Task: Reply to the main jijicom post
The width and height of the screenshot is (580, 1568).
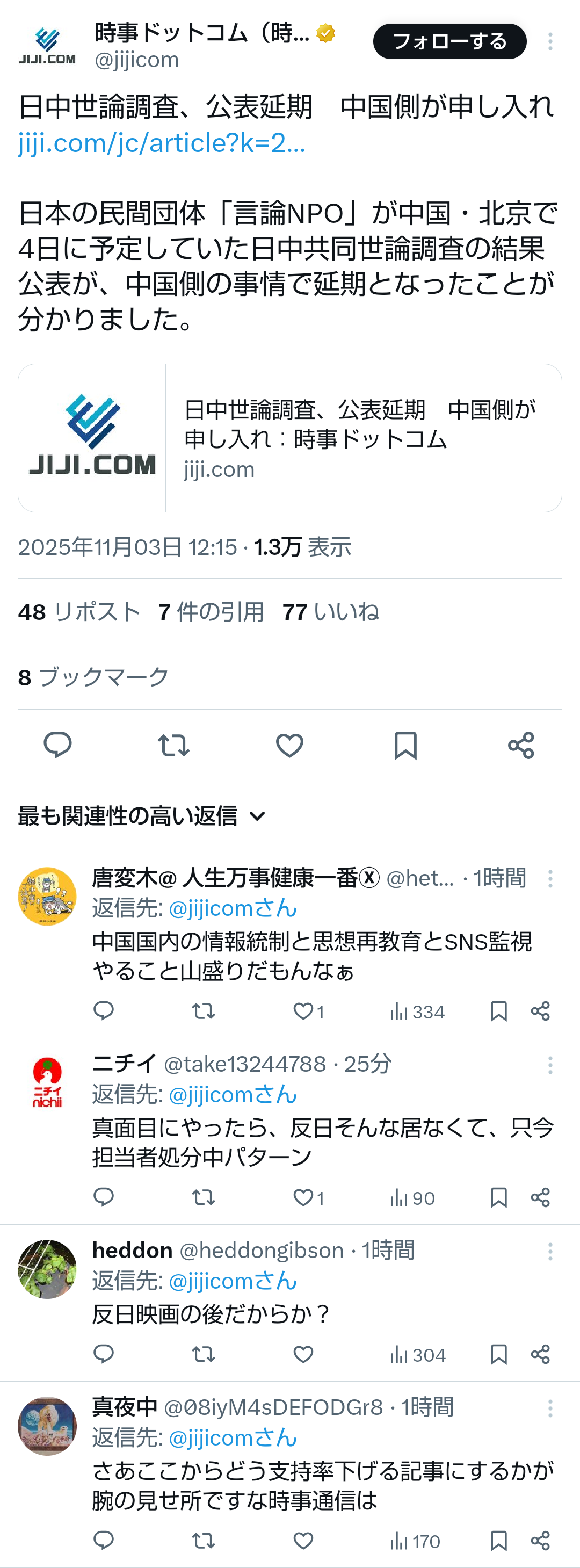Action: [58, 745]
